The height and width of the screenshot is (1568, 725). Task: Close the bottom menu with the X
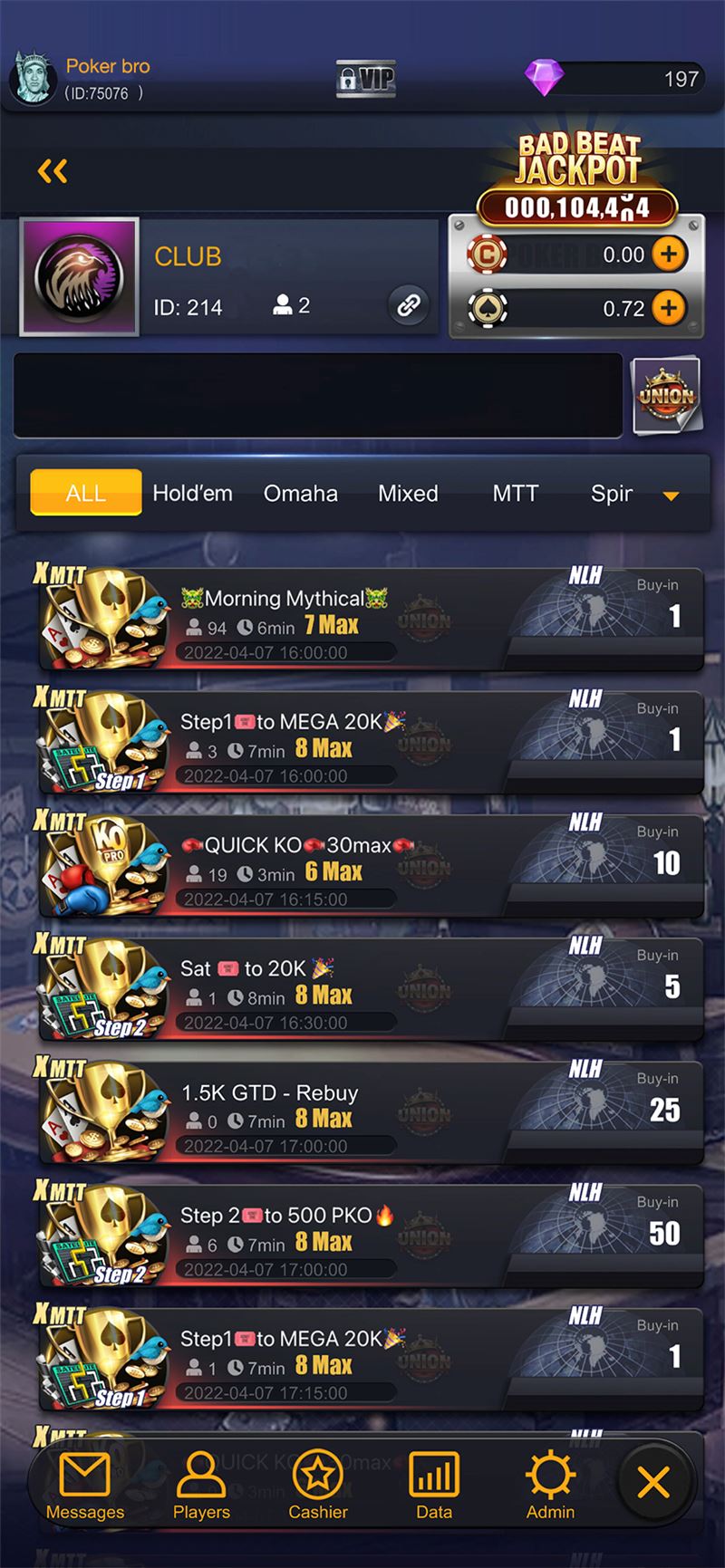click(653, 1484)
